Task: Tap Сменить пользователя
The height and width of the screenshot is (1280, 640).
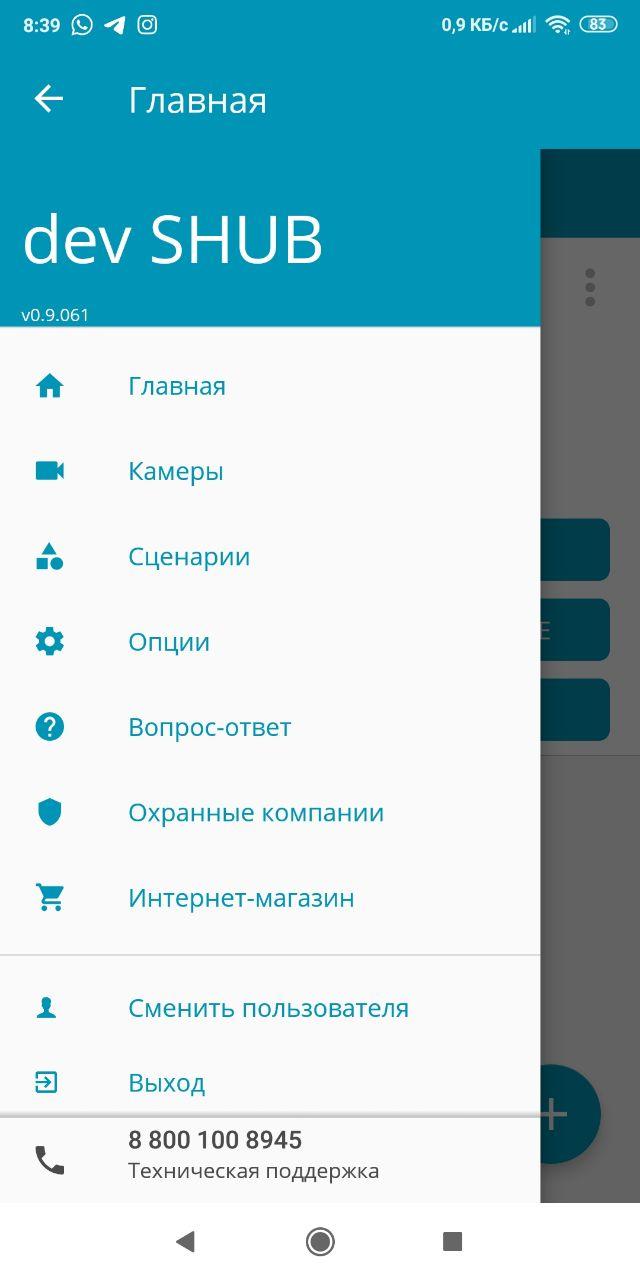Action: pyautogui.click(x=270, y=1008)
